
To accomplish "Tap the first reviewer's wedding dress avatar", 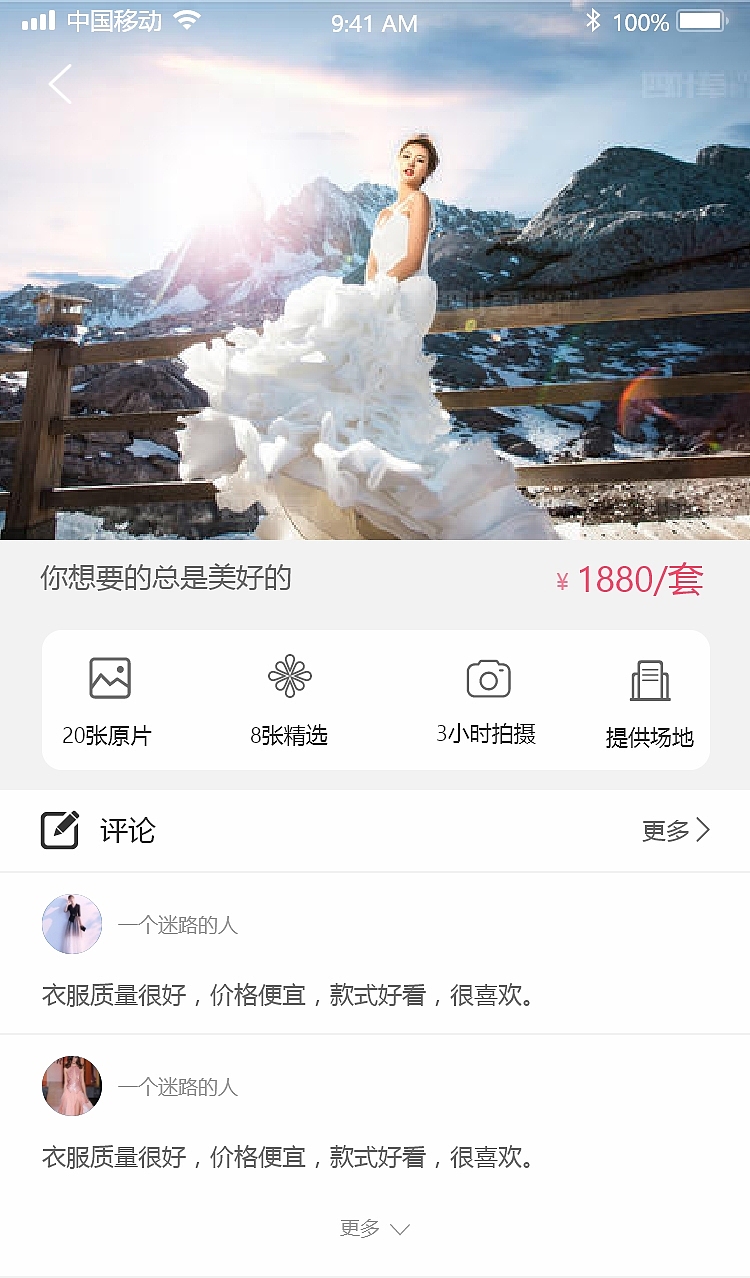I will pyautogui.click(x=71, y=924).
